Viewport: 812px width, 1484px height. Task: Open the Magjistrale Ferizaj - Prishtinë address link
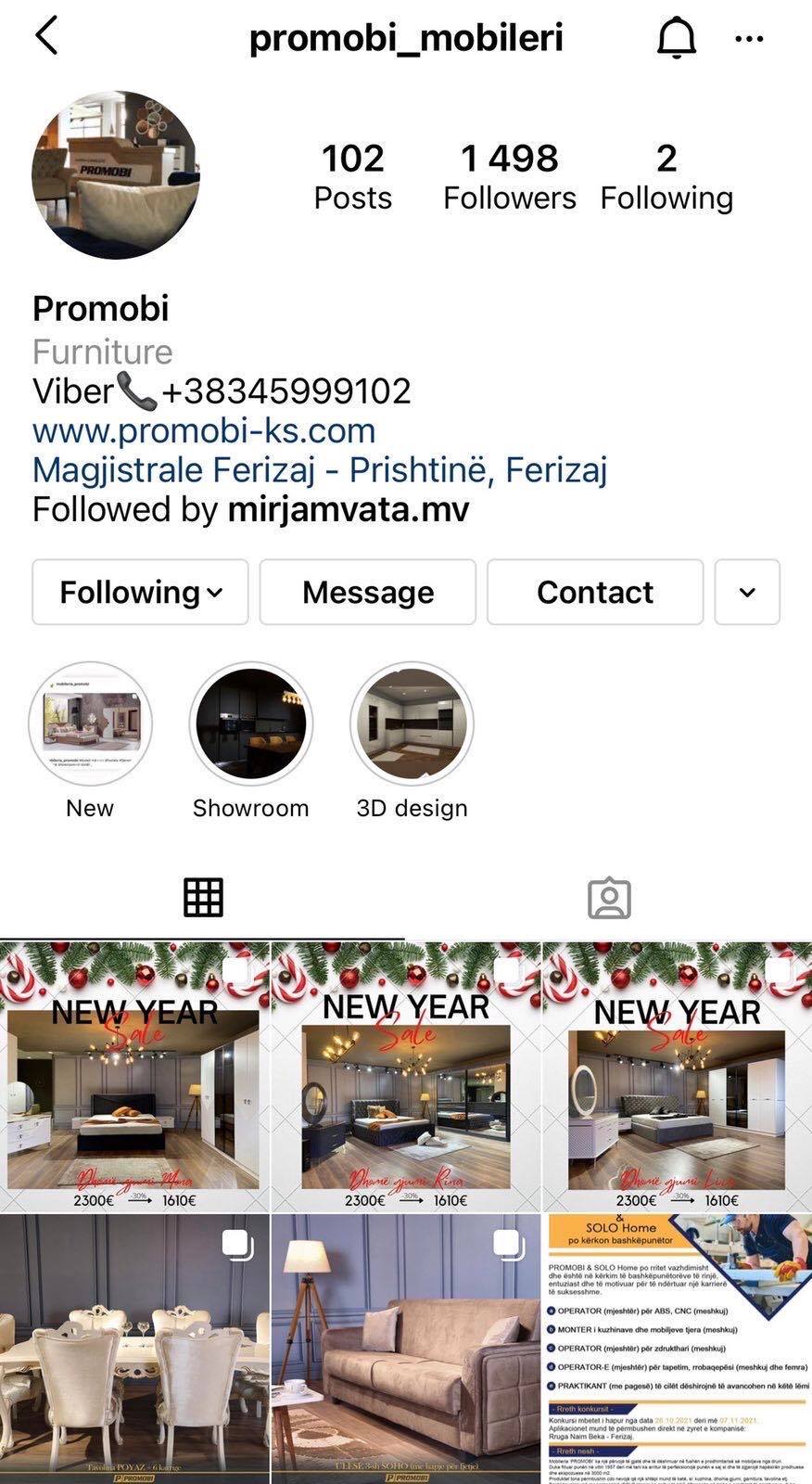319,469
